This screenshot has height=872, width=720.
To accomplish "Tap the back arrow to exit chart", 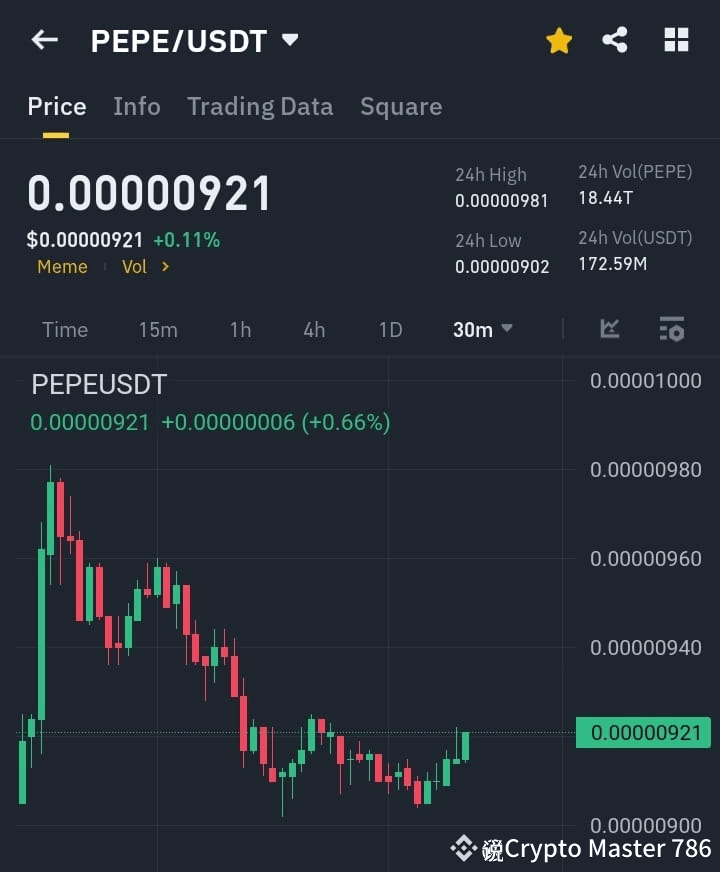I will [42, 40].
